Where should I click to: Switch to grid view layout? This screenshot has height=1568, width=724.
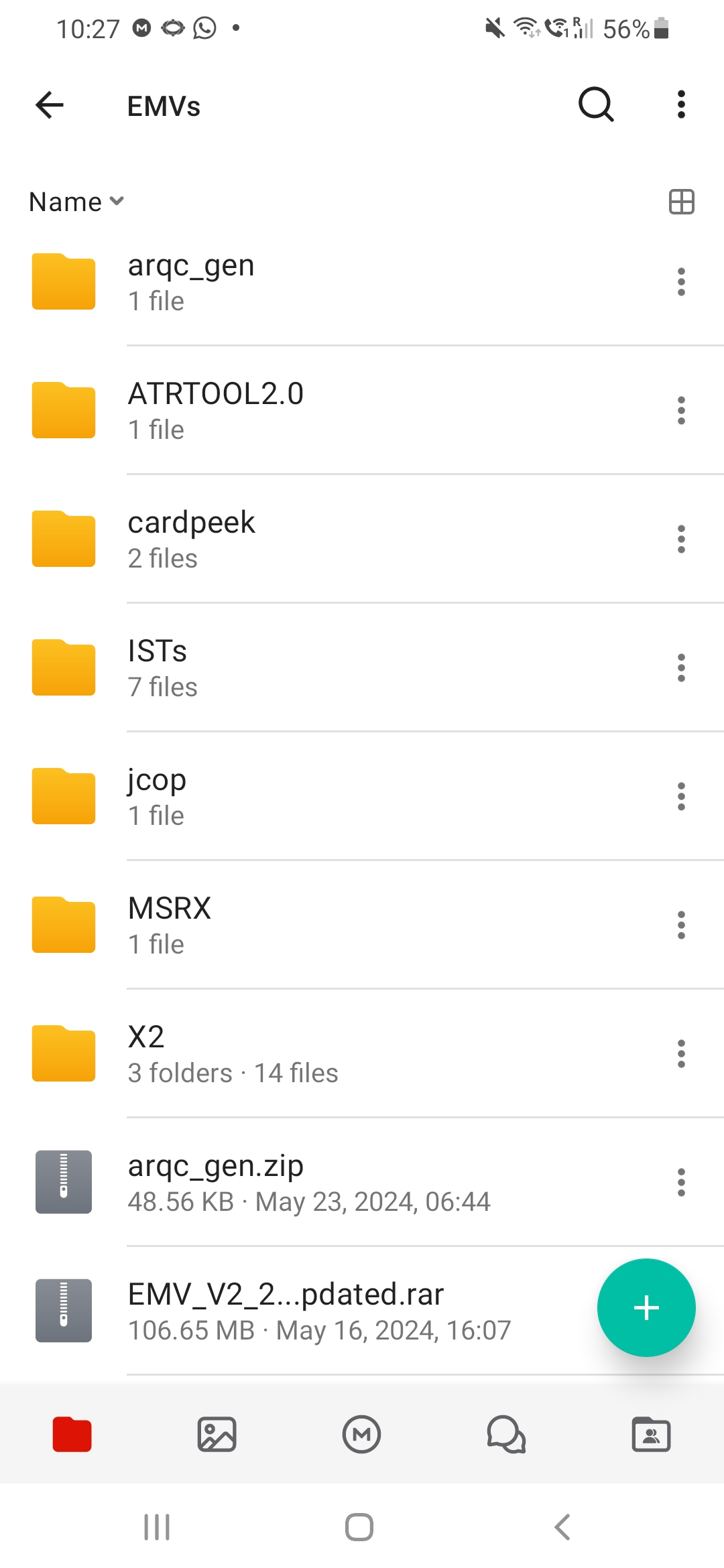coord(681,202)
